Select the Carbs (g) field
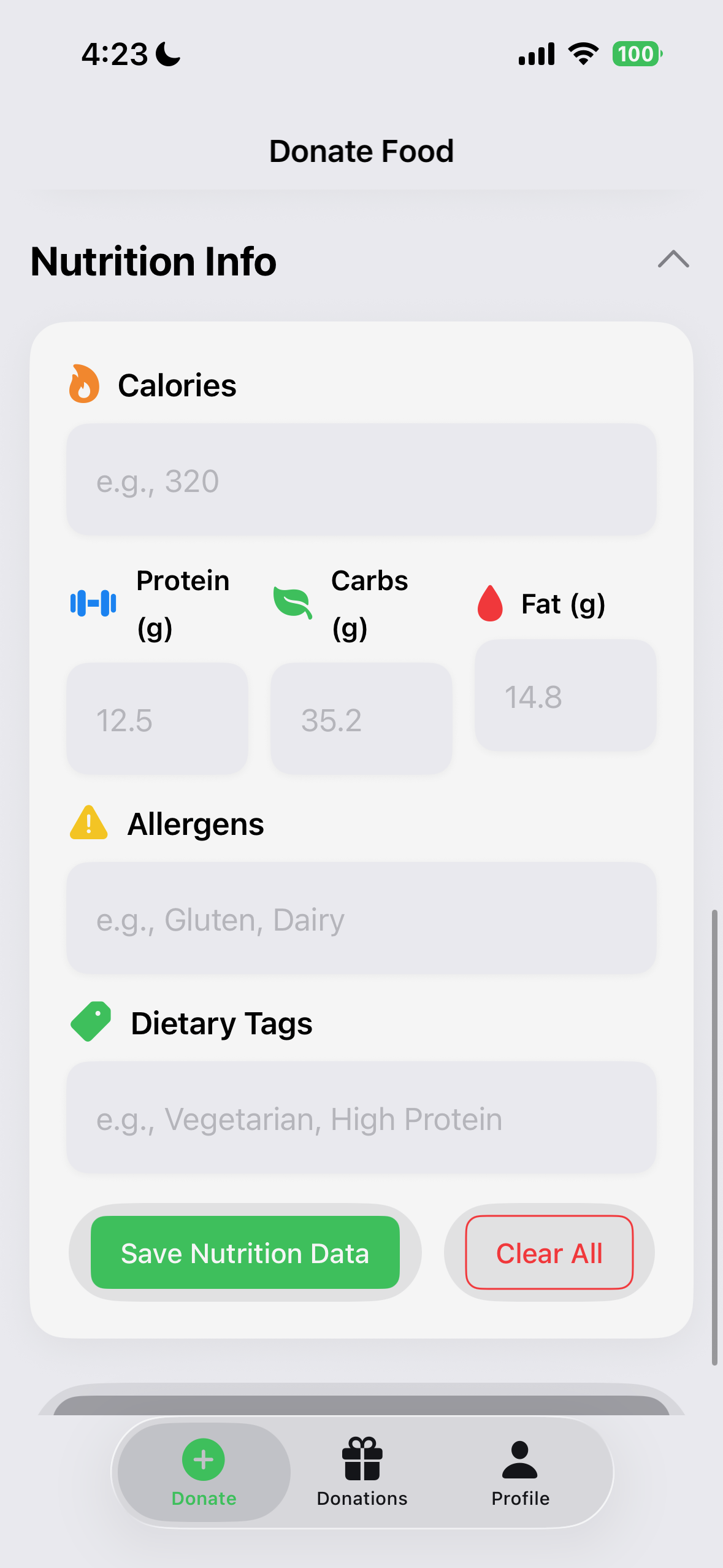 tap(361, 719)
